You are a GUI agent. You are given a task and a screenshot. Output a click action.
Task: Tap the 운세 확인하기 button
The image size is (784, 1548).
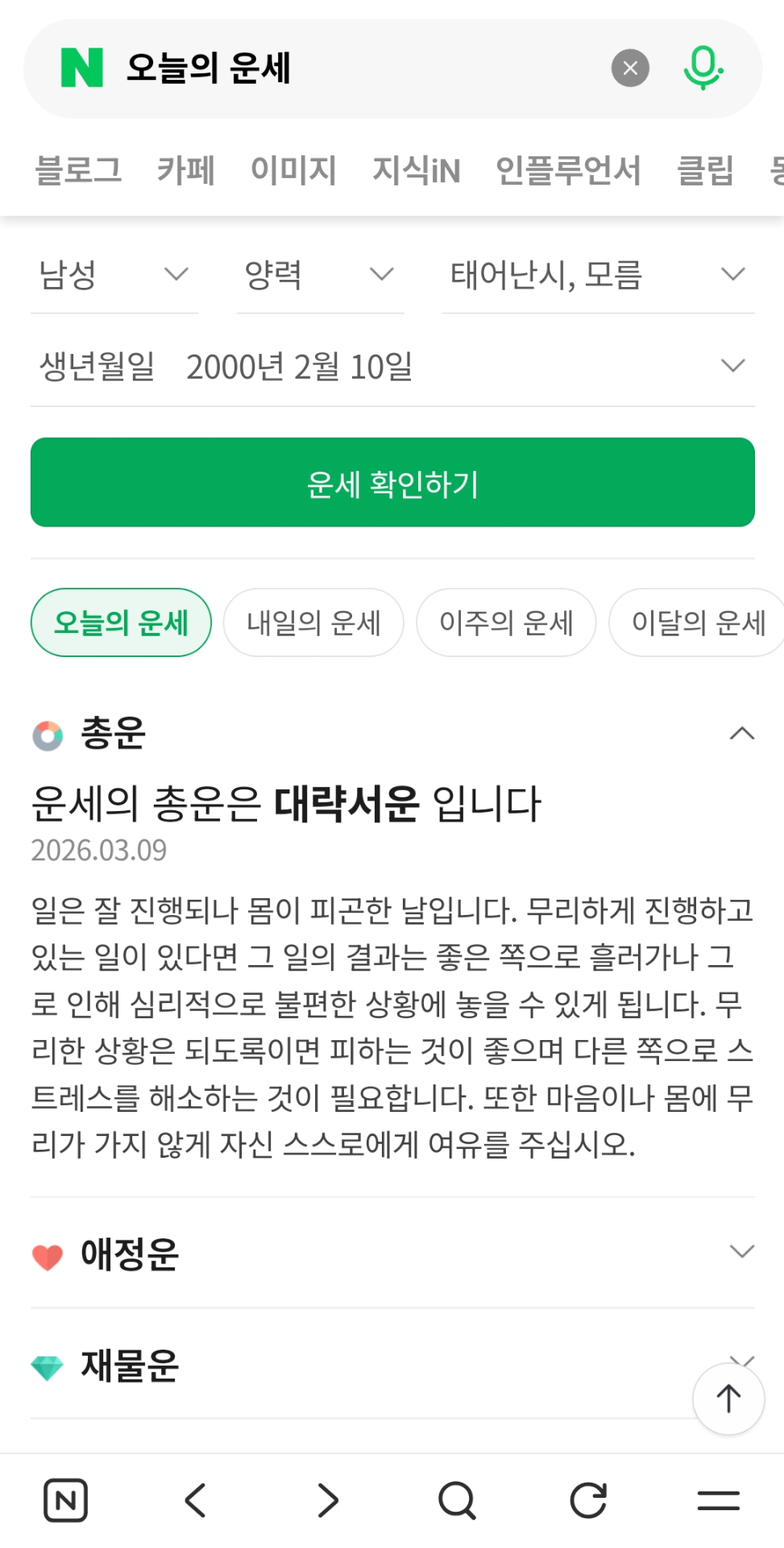coord(392,483)
